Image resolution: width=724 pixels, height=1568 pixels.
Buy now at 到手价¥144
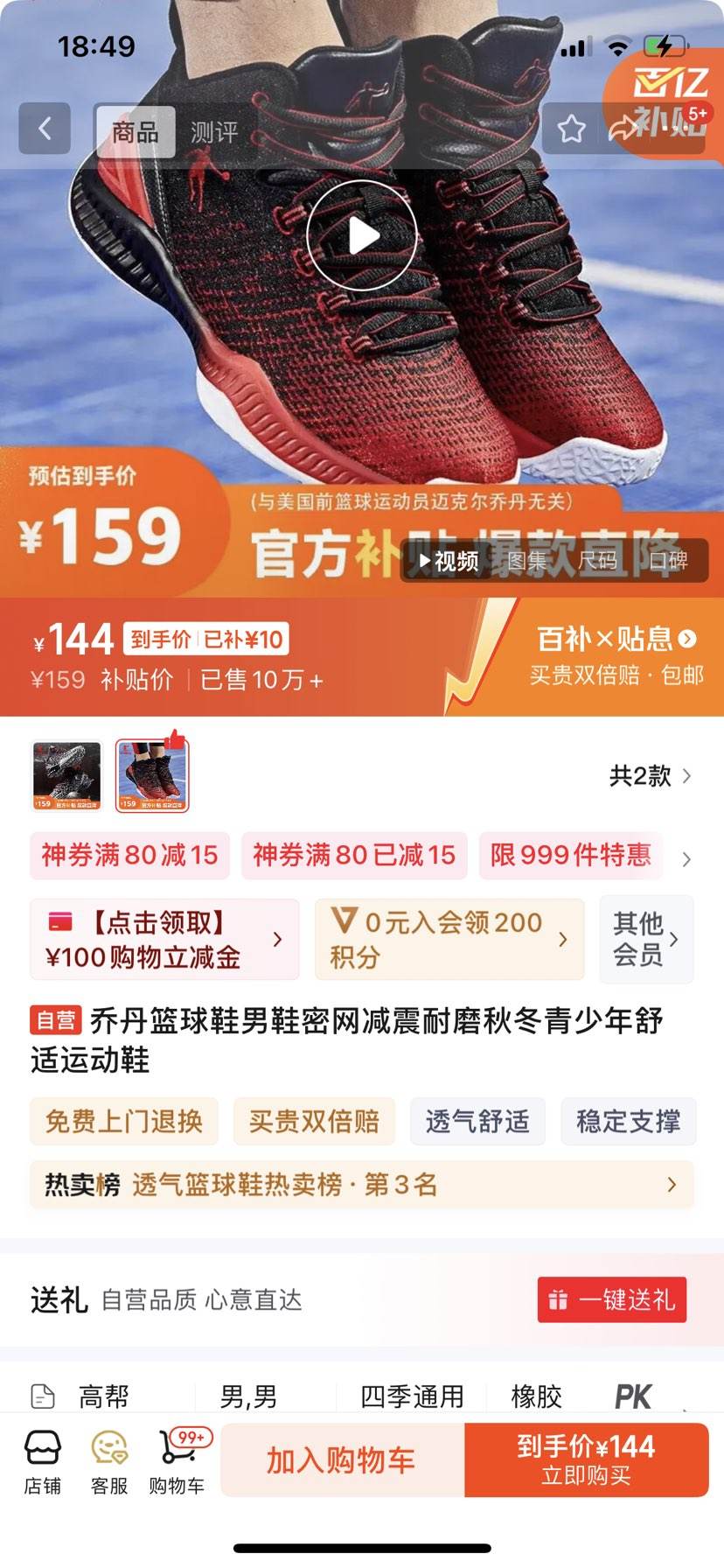point(586,1460)
